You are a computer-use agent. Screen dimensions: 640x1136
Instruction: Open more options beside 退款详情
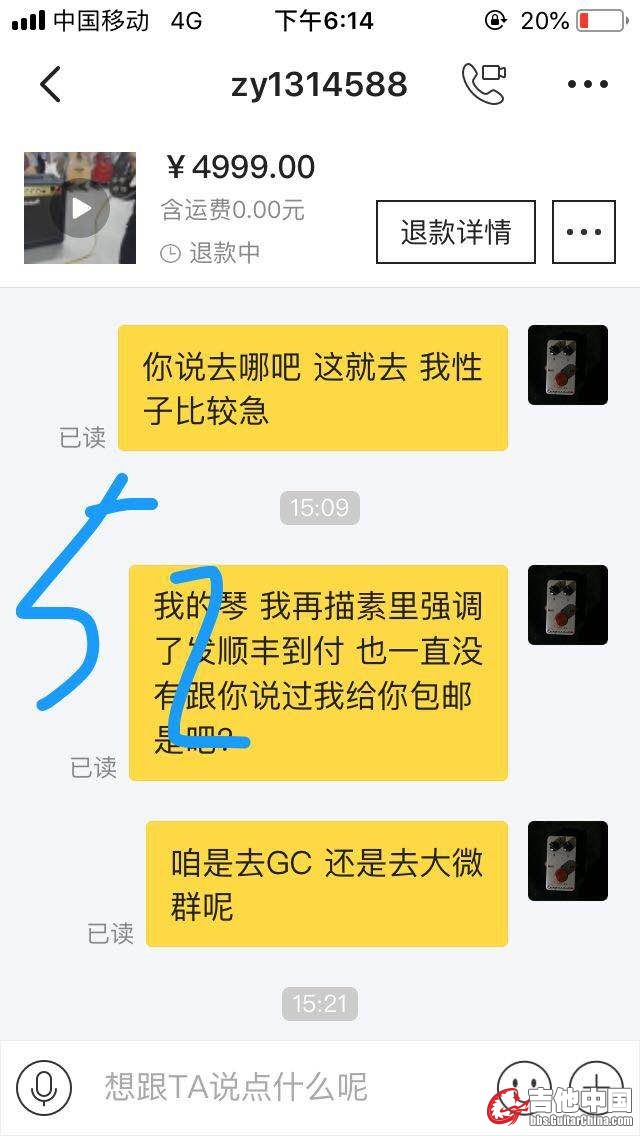coord(584,232)
